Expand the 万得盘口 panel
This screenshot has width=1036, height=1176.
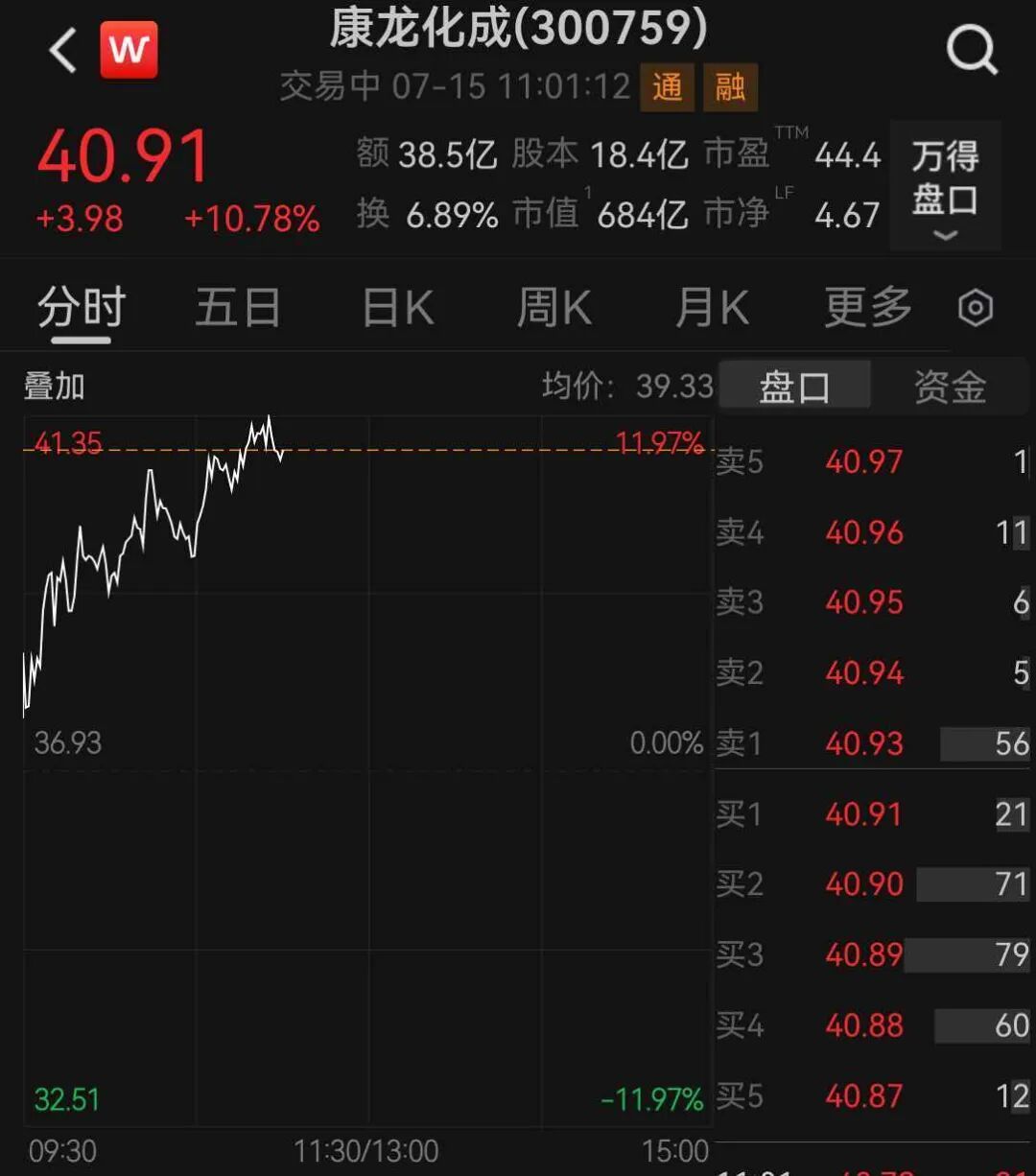pos(945,185)
